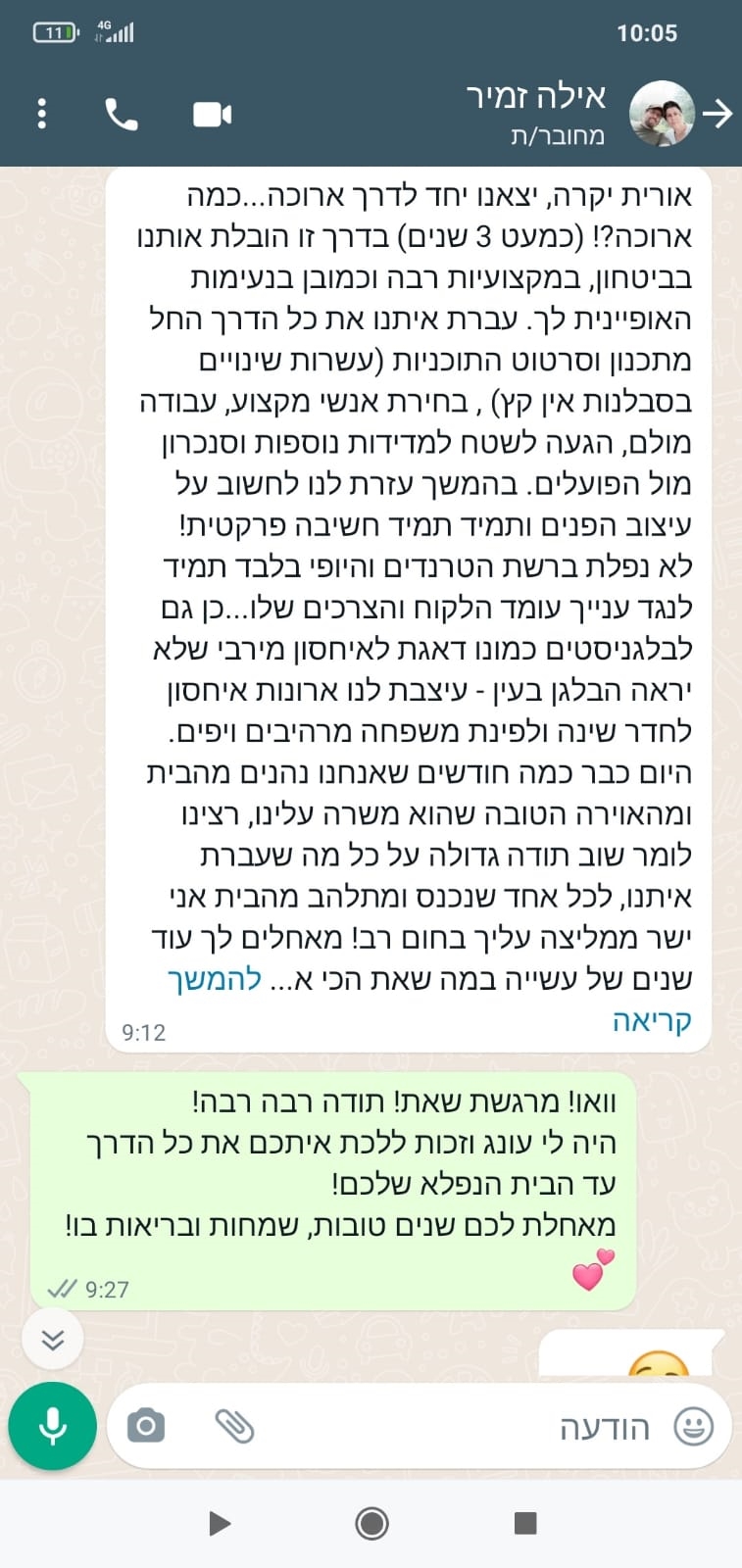Jump to the latest messages
Screen dimensions: 742x1568
[x=53, y=1339]
